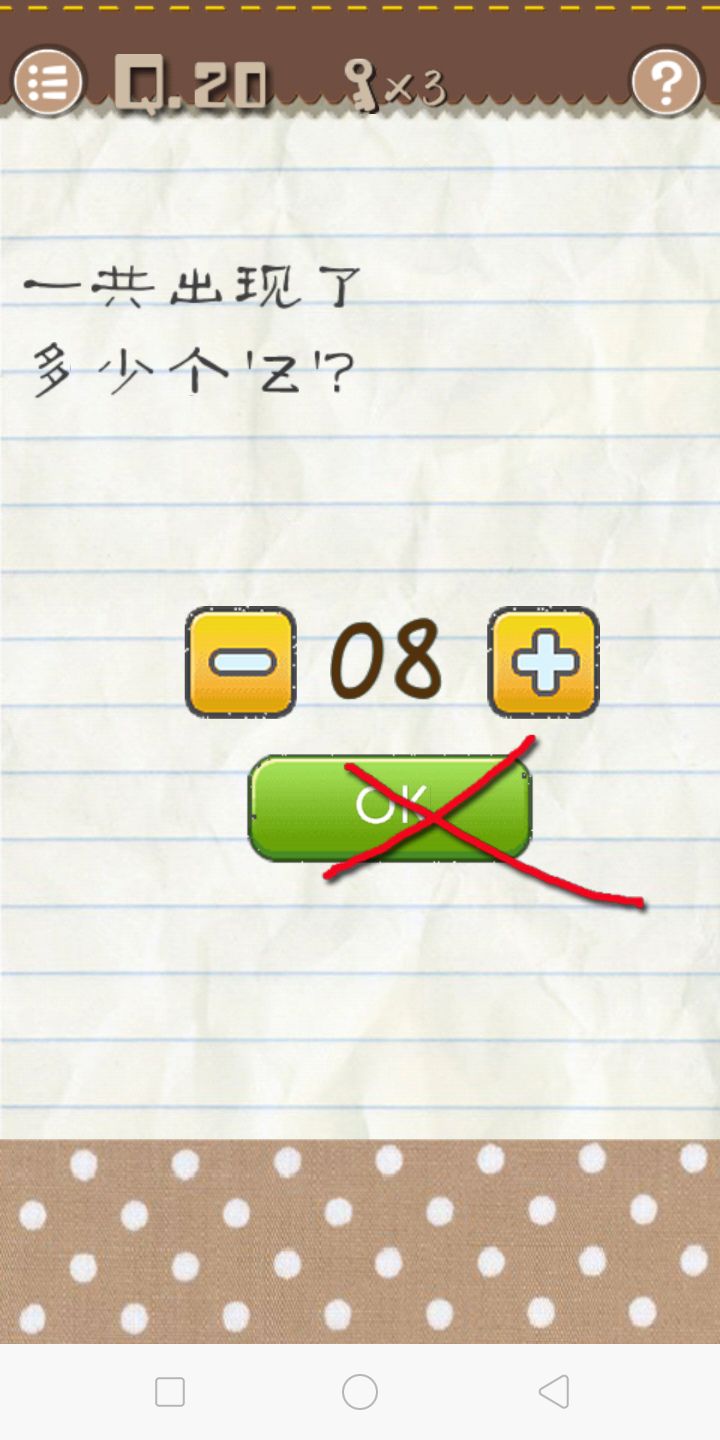Viewport: 720px width, 1440px height.
Task: Open the question mark hint button
Action: [x=665, y=81]
